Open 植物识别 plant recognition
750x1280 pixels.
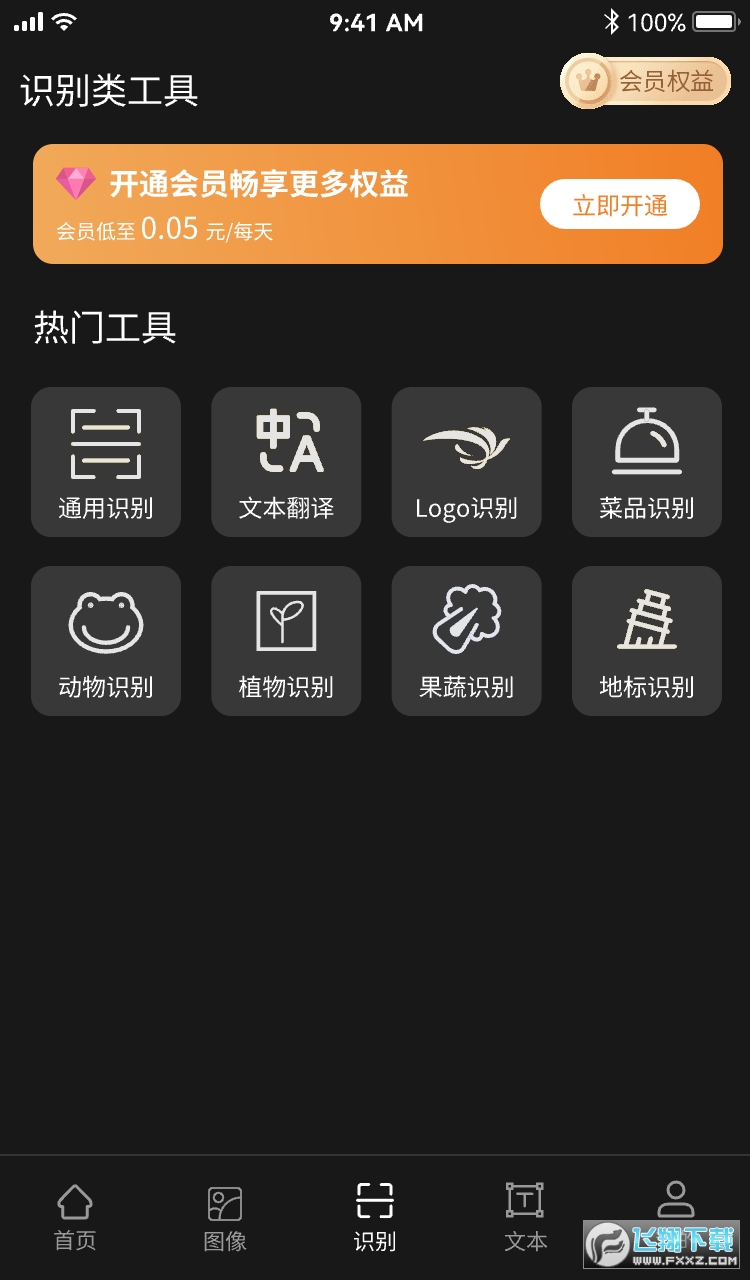pyautogui.click(x=286, y=641)
